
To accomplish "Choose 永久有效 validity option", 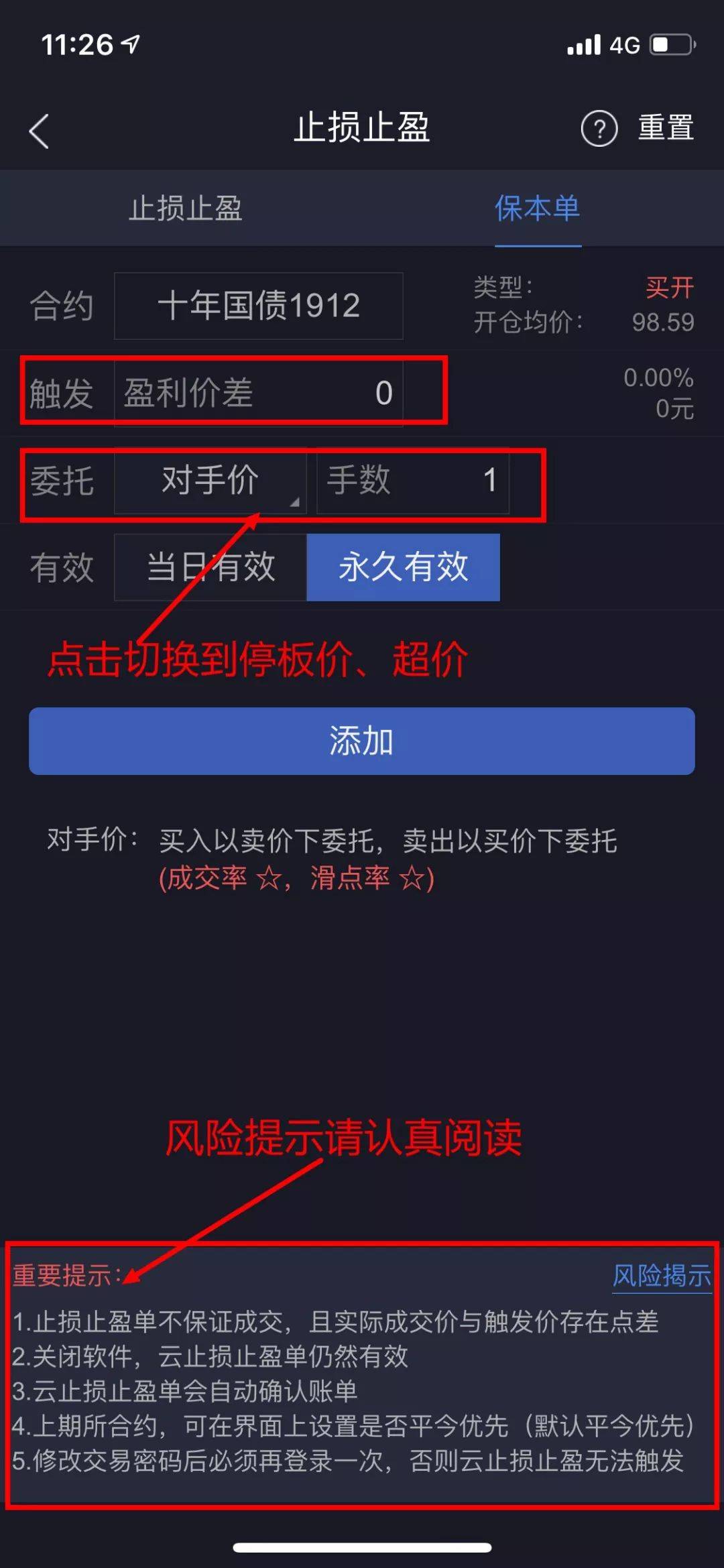I will [x=403, y=567].
